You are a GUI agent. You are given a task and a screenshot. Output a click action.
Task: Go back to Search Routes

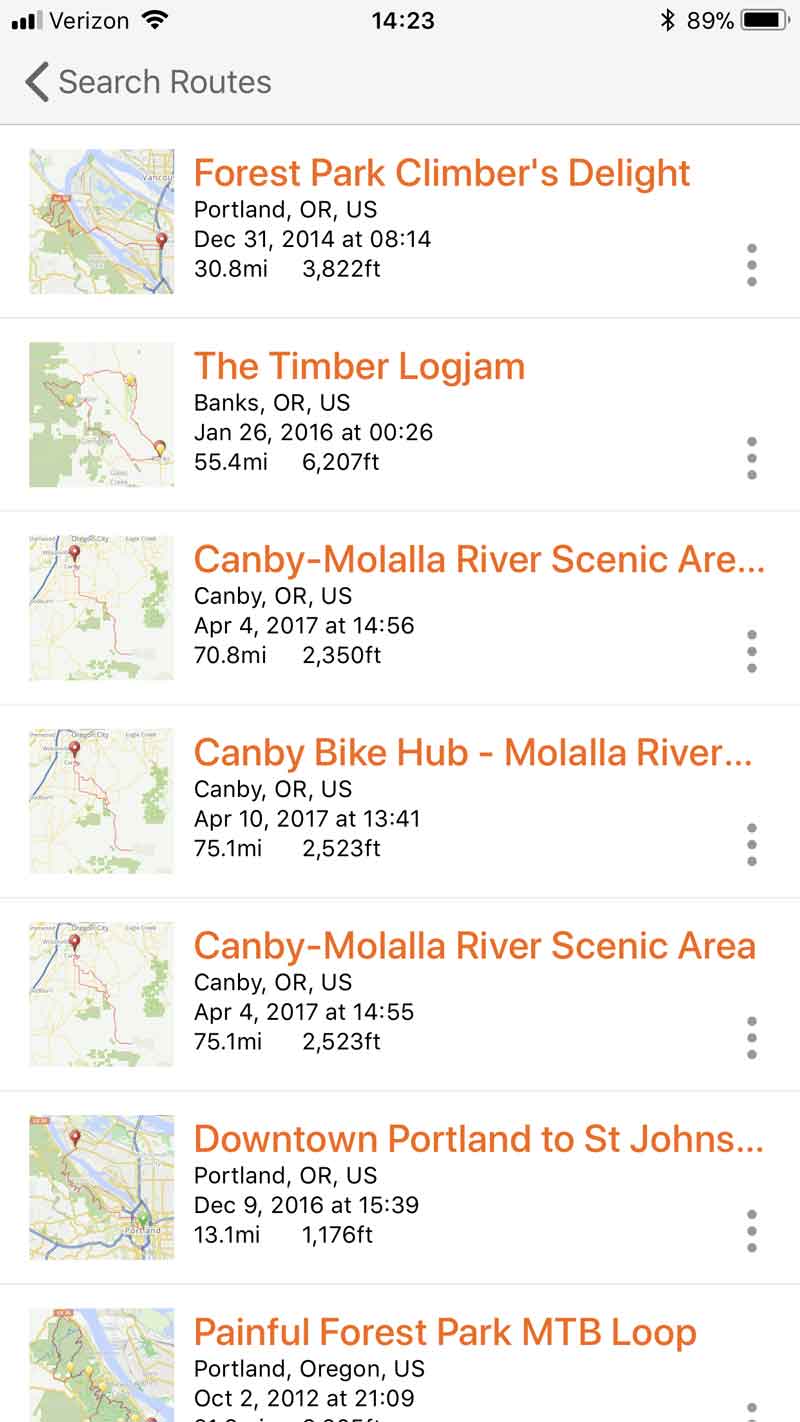(x=148, y=82)
